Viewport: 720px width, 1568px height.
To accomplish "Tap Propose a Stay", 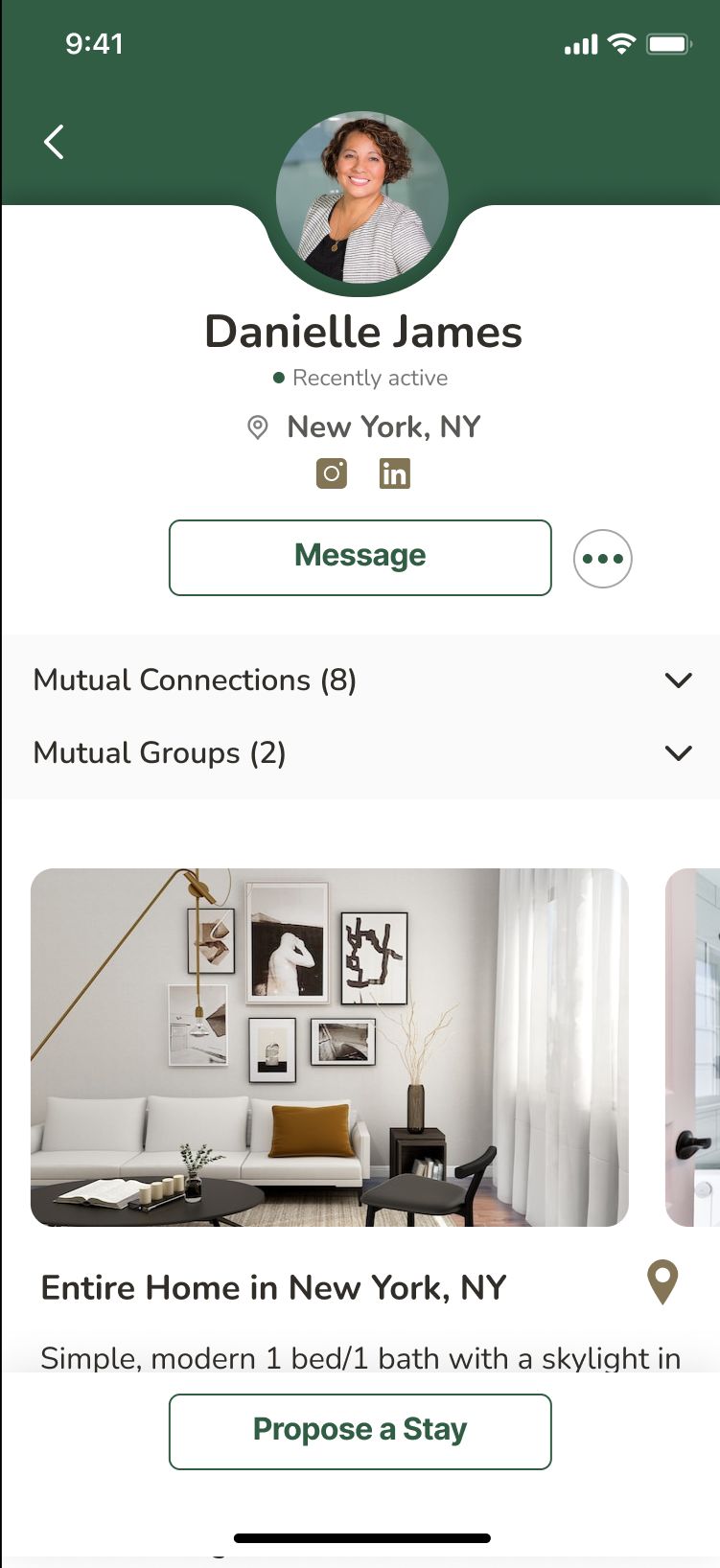I will (x=360, y=1430).
